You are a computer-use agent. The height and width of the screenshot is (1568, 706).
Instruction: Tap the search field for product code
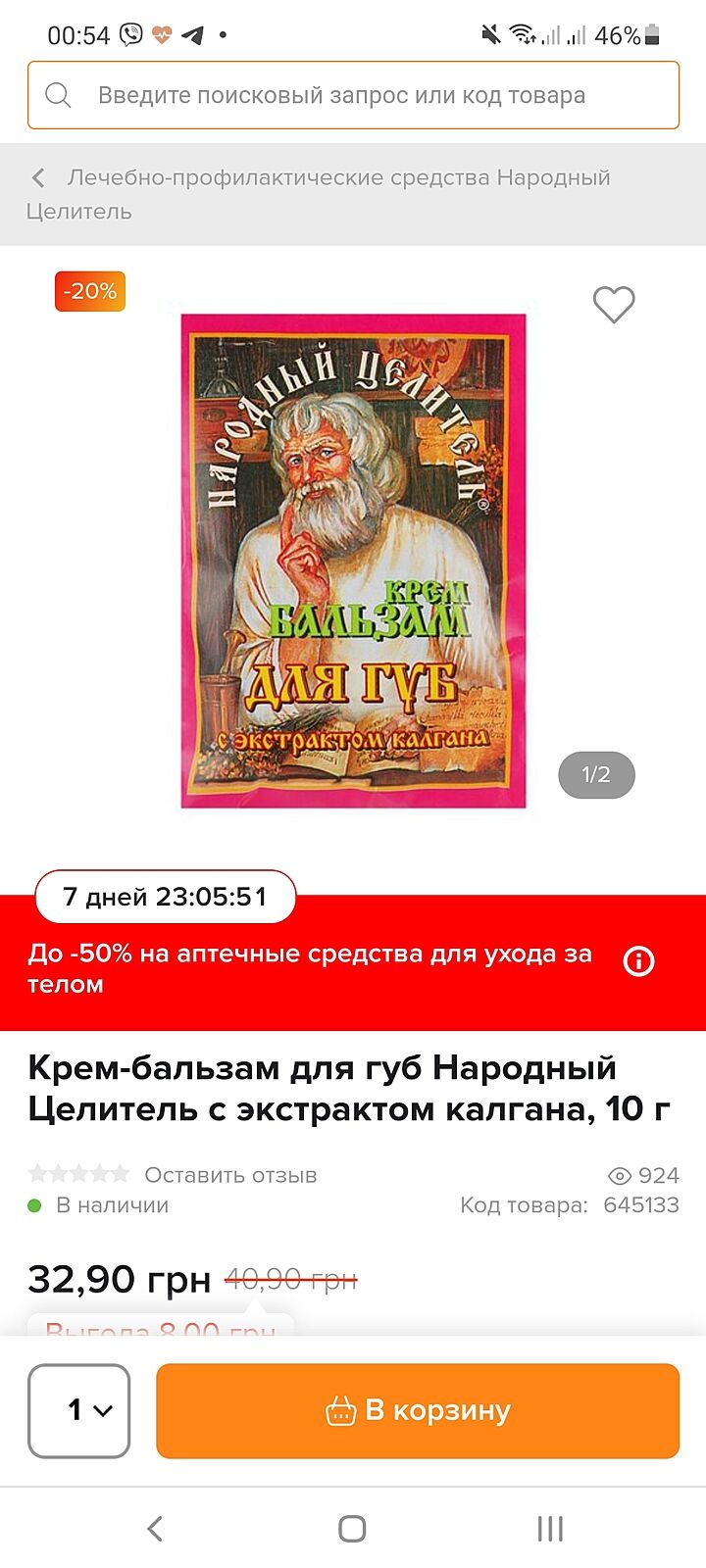coord(353,95)
